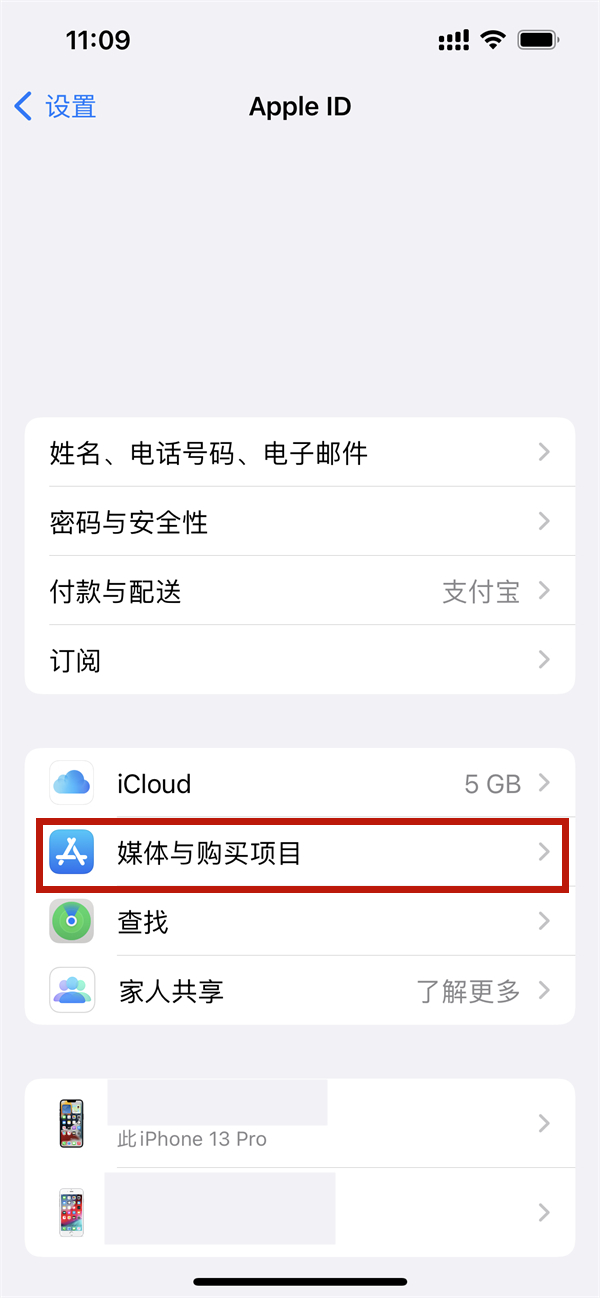
Task: Open 密码与安全性 settings
Action: 300,522
